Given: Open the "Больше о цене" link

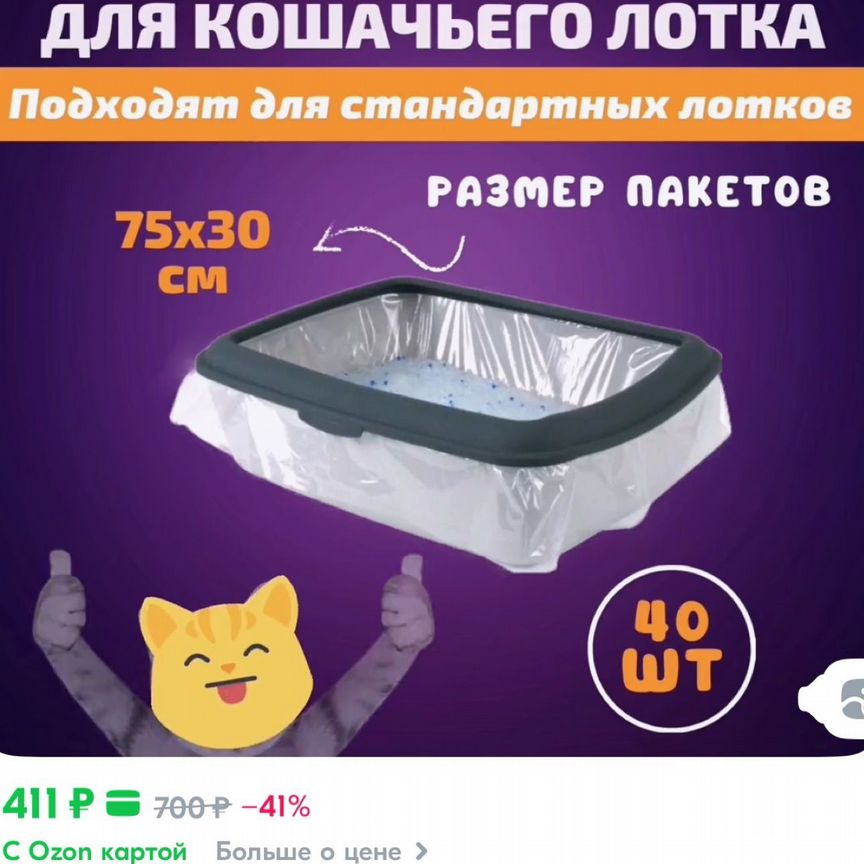Looking at the screenshot, I should [322, 851].
